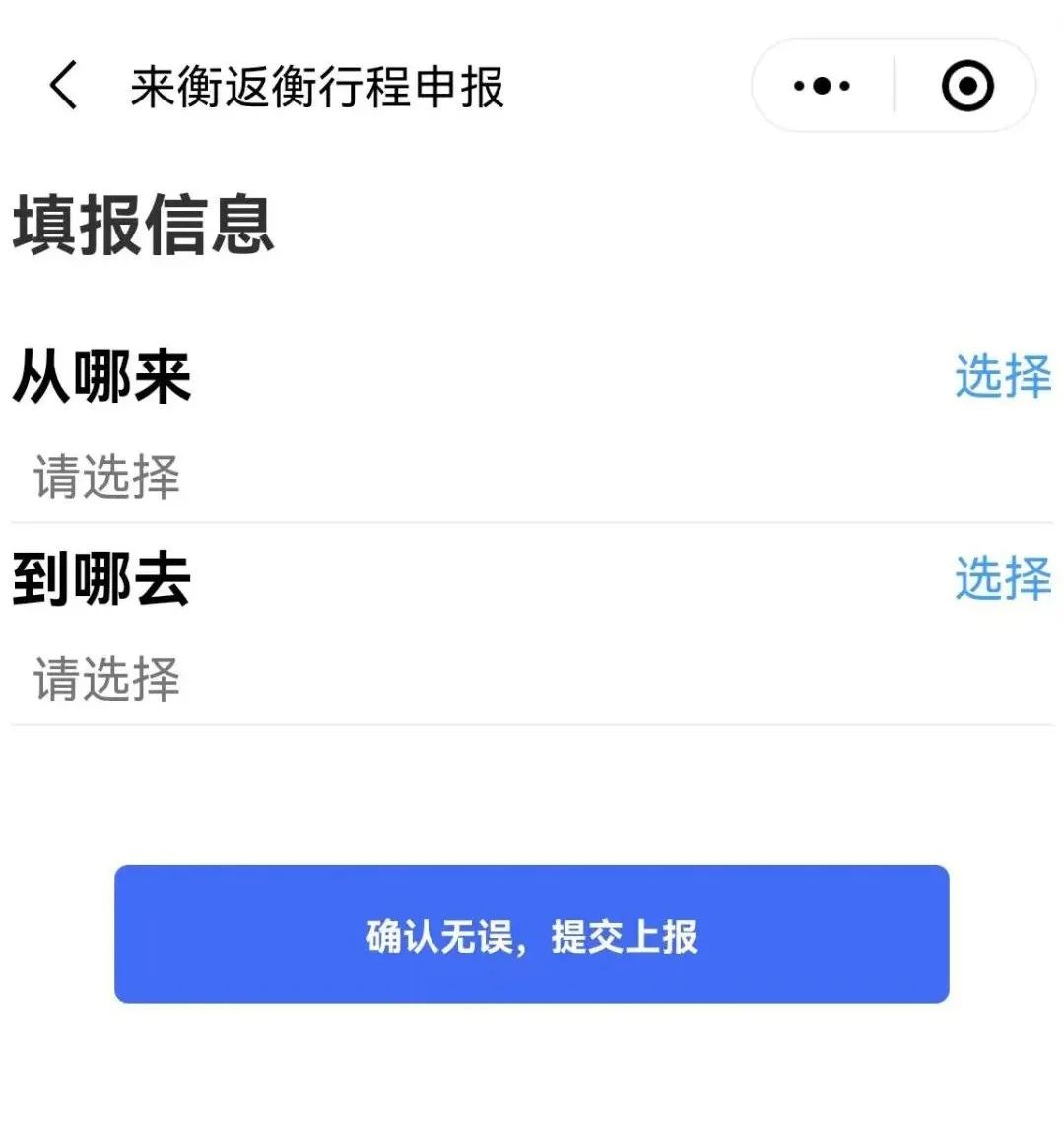This screenshot has width=1064, height=1138.
Task: Open the 请选择 field under 到哪去
Action: 108,680
